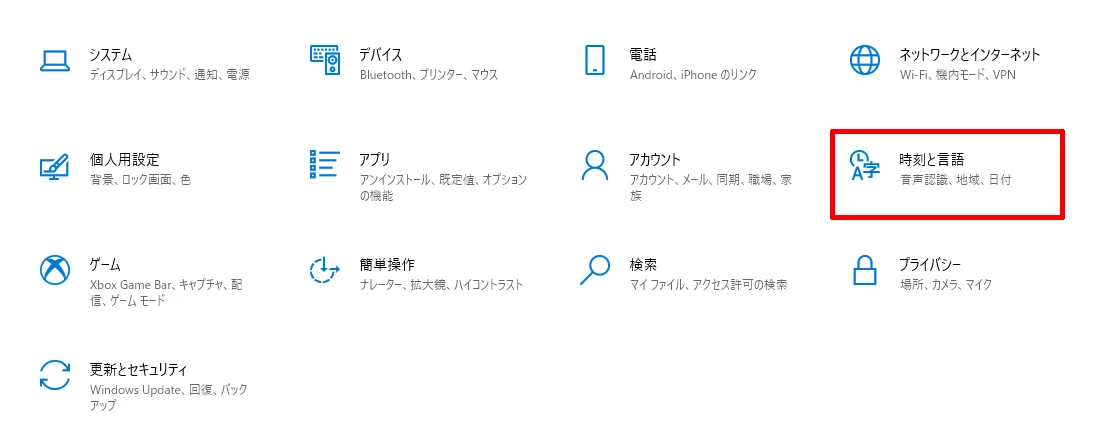Open 電話 settings
Screen dimensions: 1101x429
coord(643,55)
